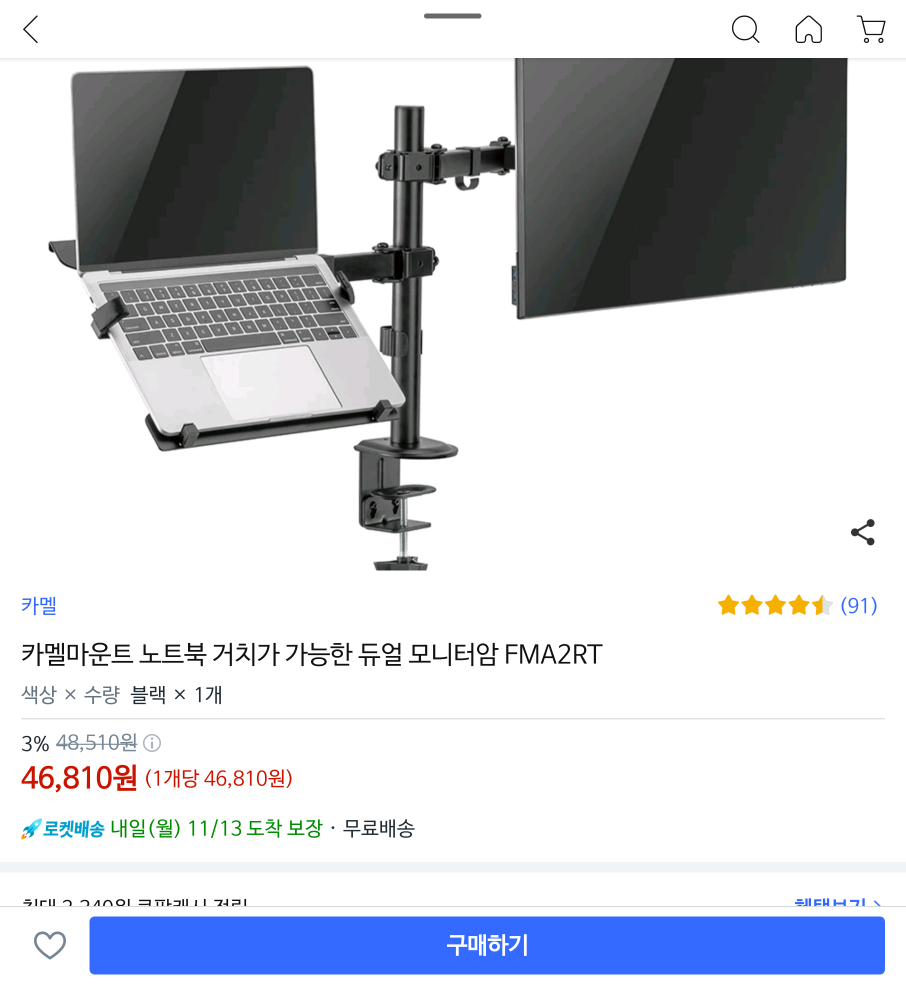Open the monitor arm product image
The image size is (906, 985).
450,310
